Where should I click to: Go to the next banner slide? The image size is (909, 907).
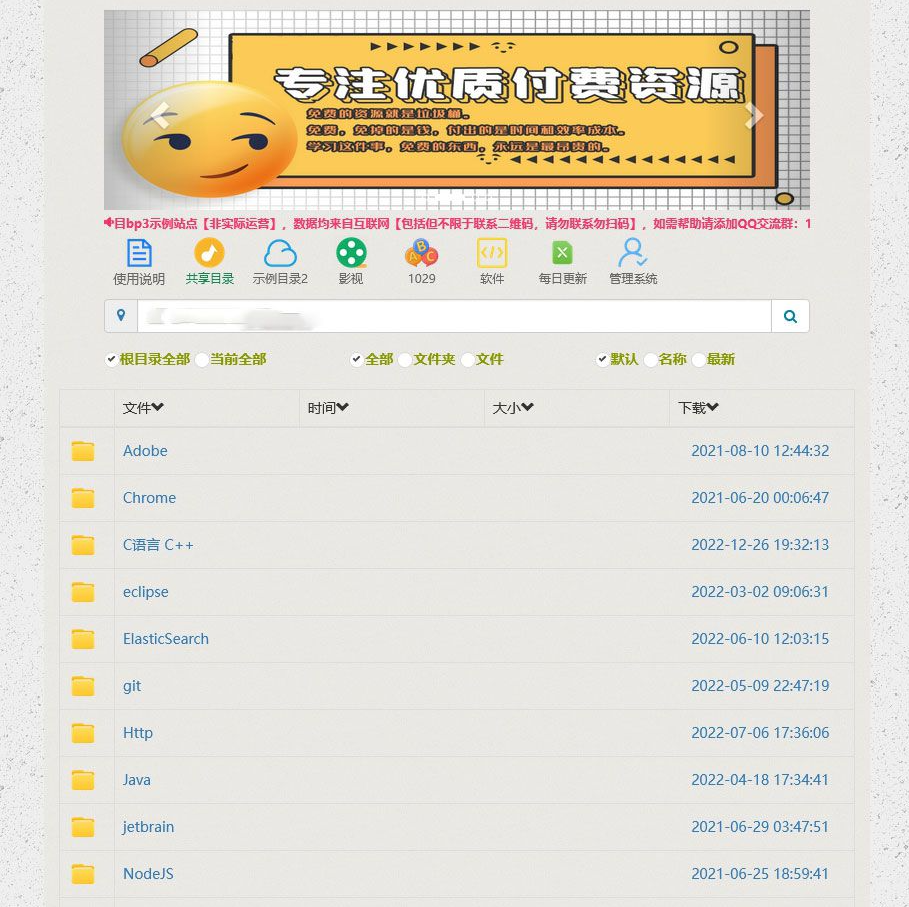(755, 115)
